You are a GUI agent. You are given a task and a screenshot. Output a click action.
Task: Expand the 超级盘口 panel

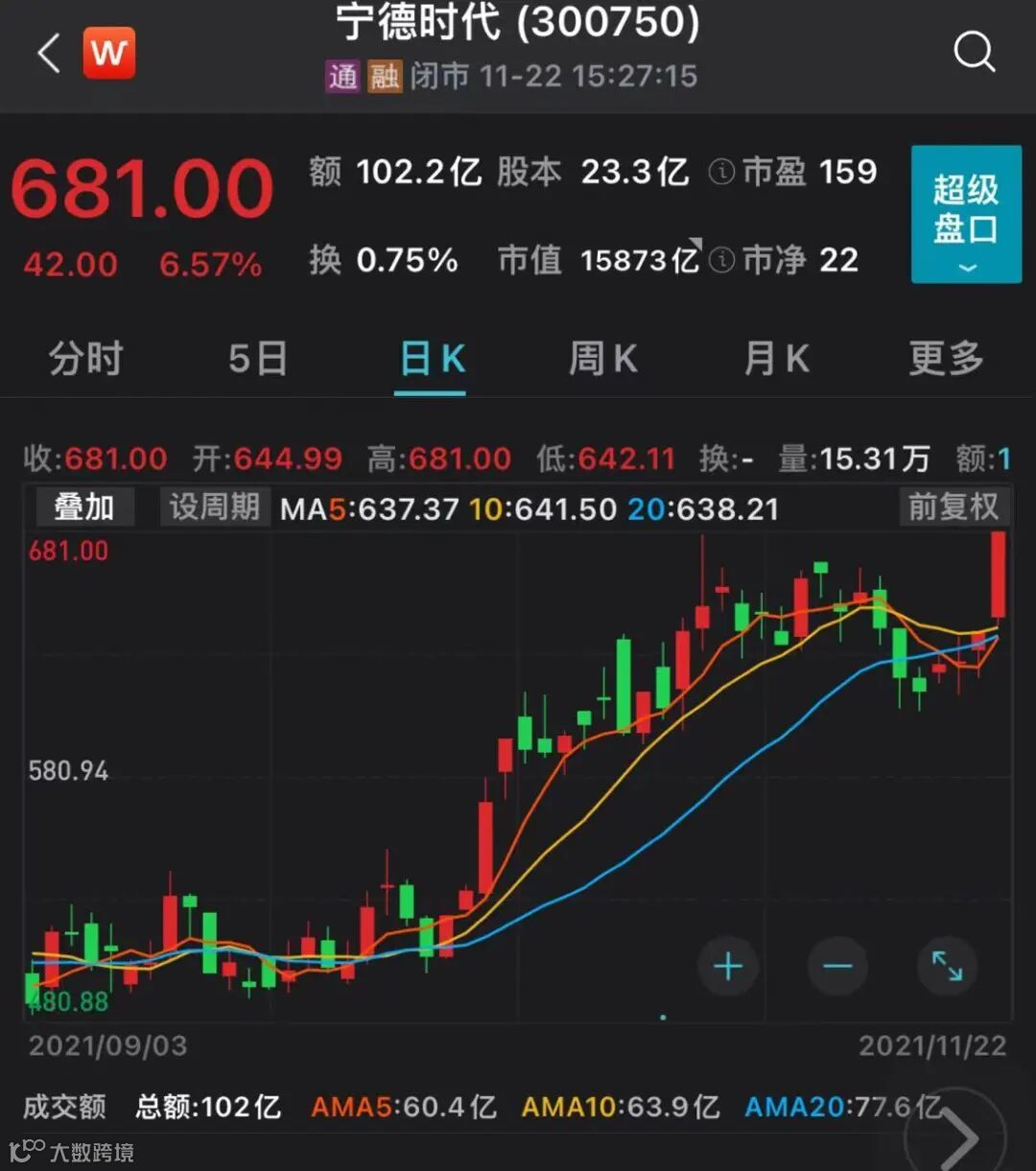point(966,215)
